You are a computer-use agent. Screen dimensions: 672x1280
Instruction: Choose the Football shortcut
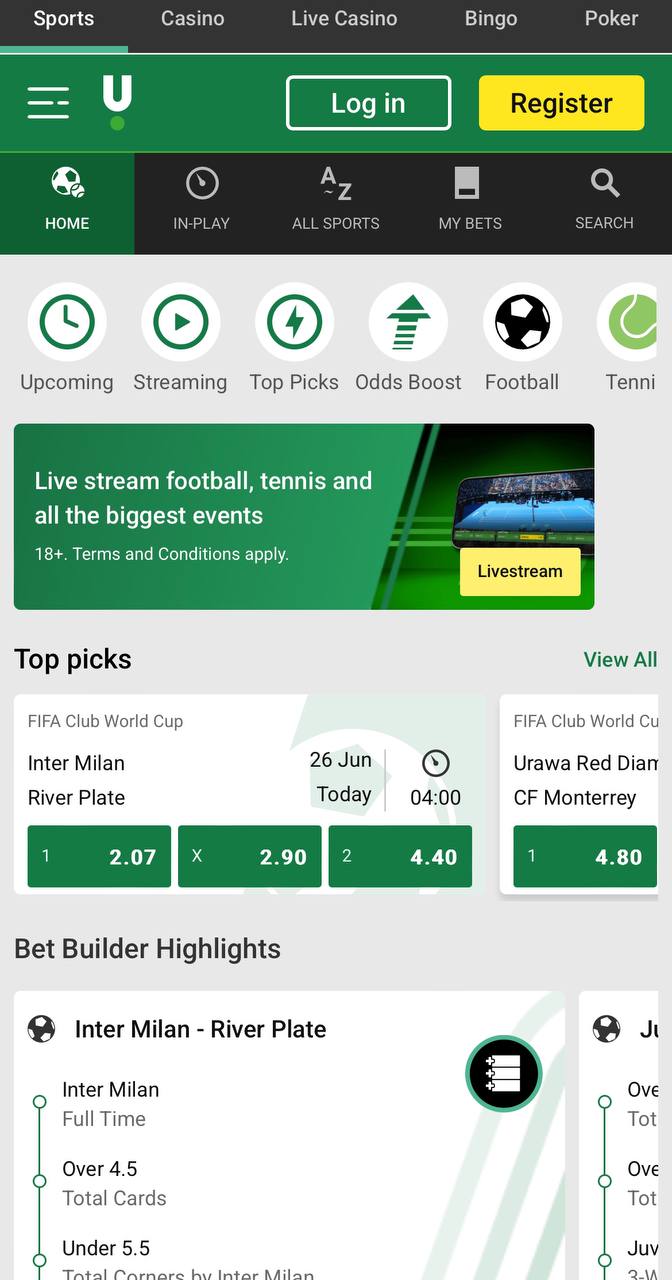[522, 338]
